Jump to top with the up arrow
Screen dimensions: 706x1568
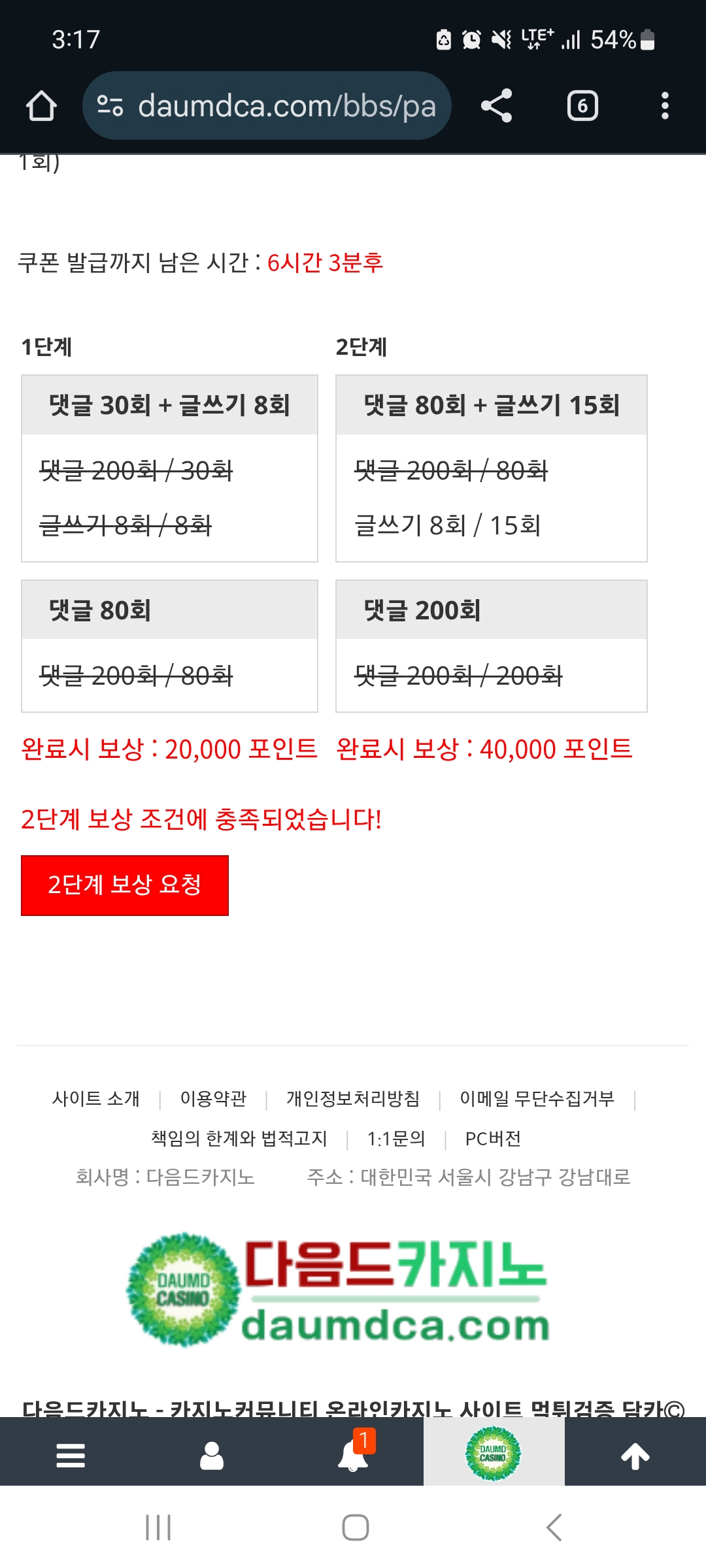(x=635, y=1456)
